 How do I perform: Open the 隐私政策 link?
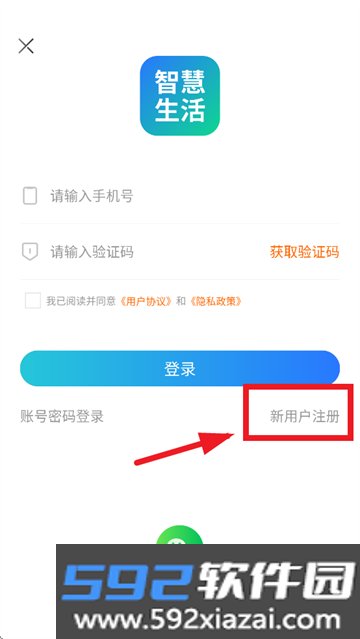(x=216, y=301)
